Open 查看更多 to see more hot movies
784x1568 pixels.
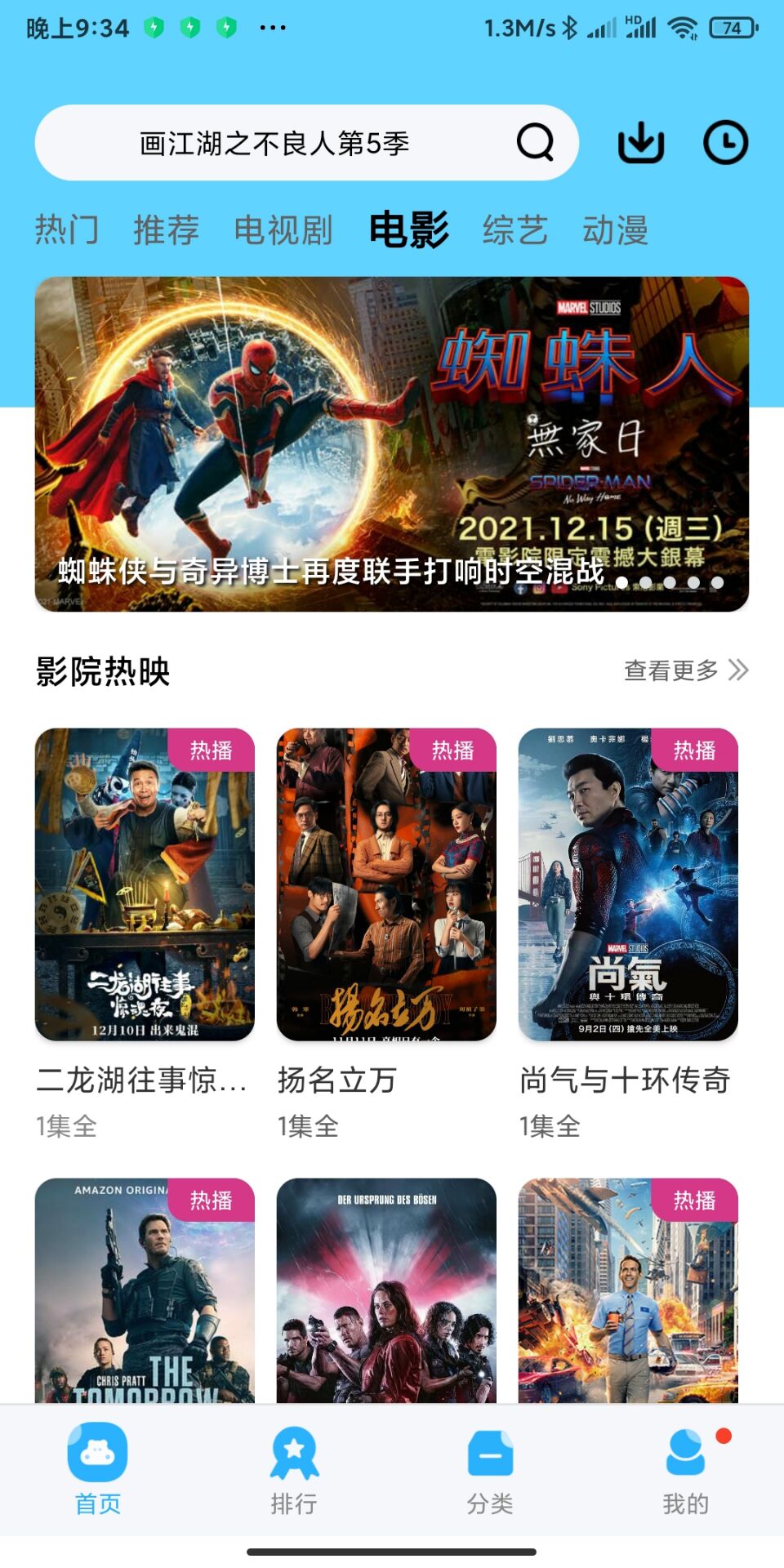point(670,671)
